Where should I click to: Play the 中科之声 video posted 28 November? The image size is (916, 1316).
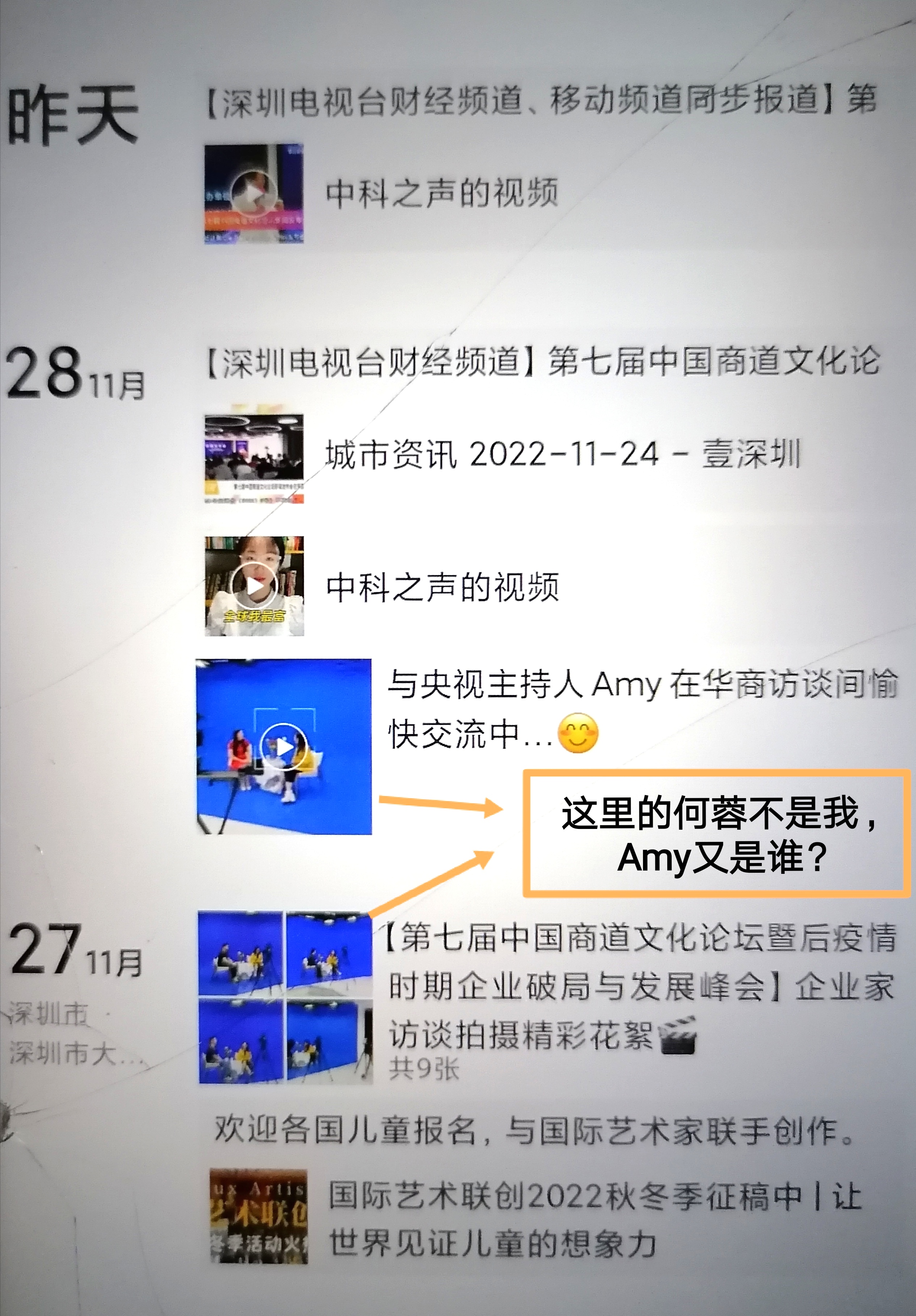pos(254,586)
